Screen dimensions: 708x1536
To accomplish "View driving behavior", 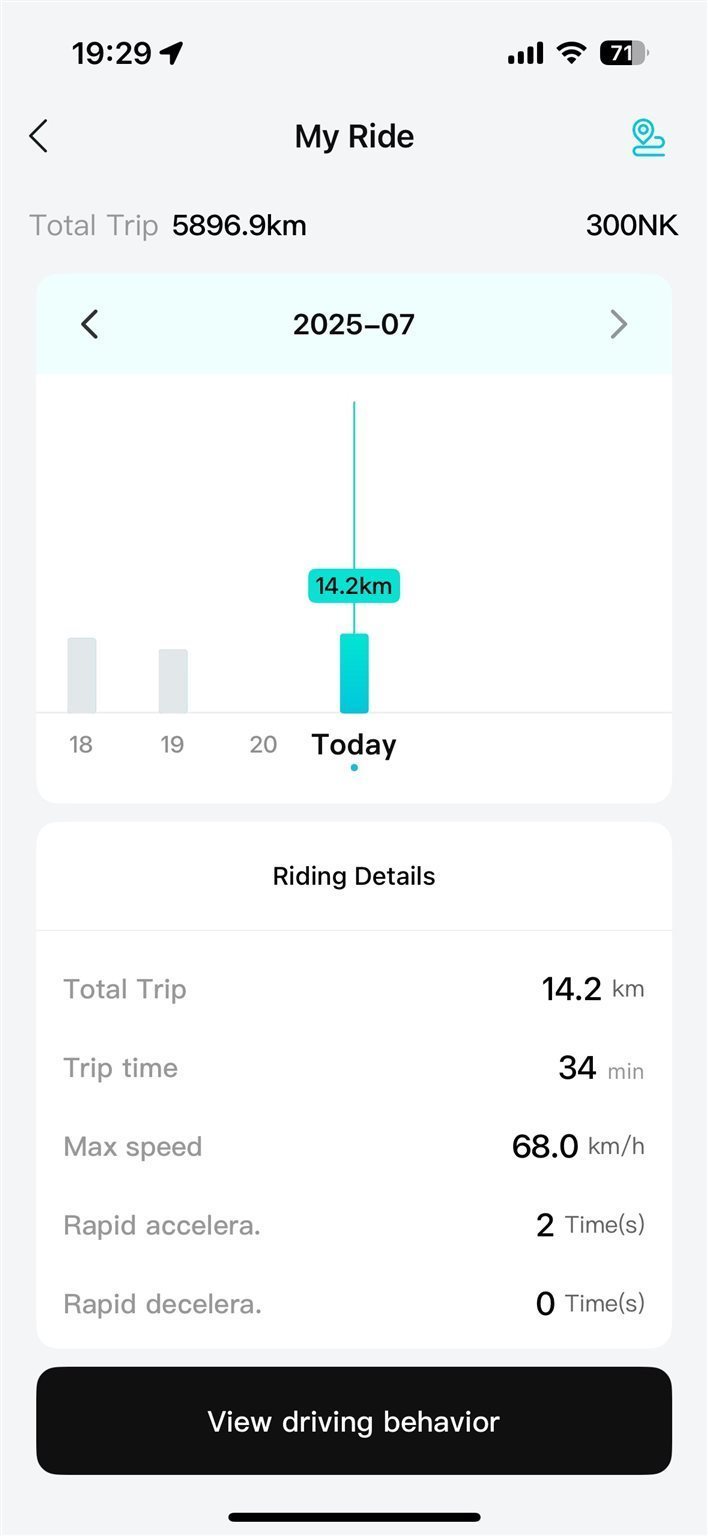I will [x=354, y=1421].
